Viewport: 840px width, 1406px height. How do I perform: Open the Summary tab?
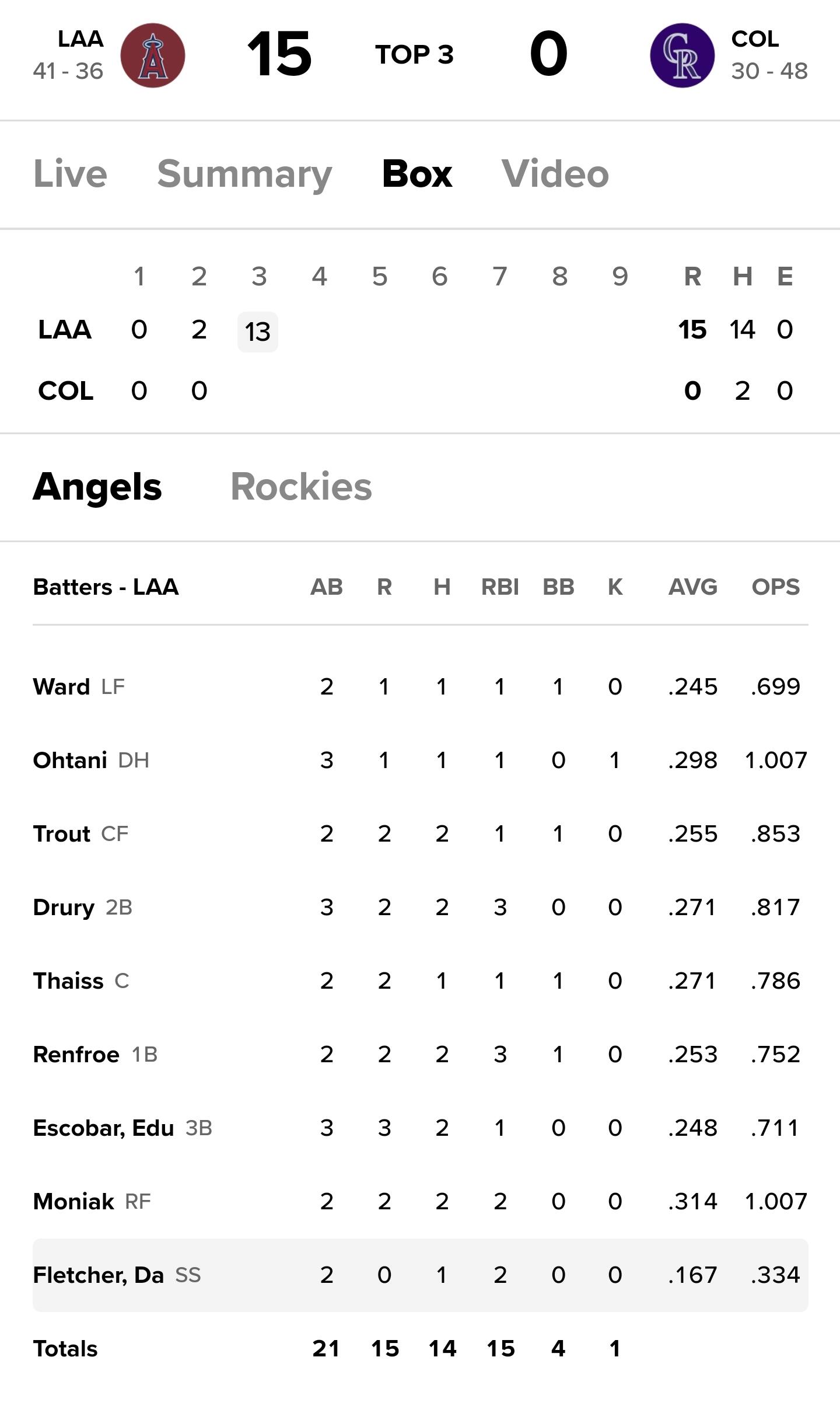pos(244,174)
